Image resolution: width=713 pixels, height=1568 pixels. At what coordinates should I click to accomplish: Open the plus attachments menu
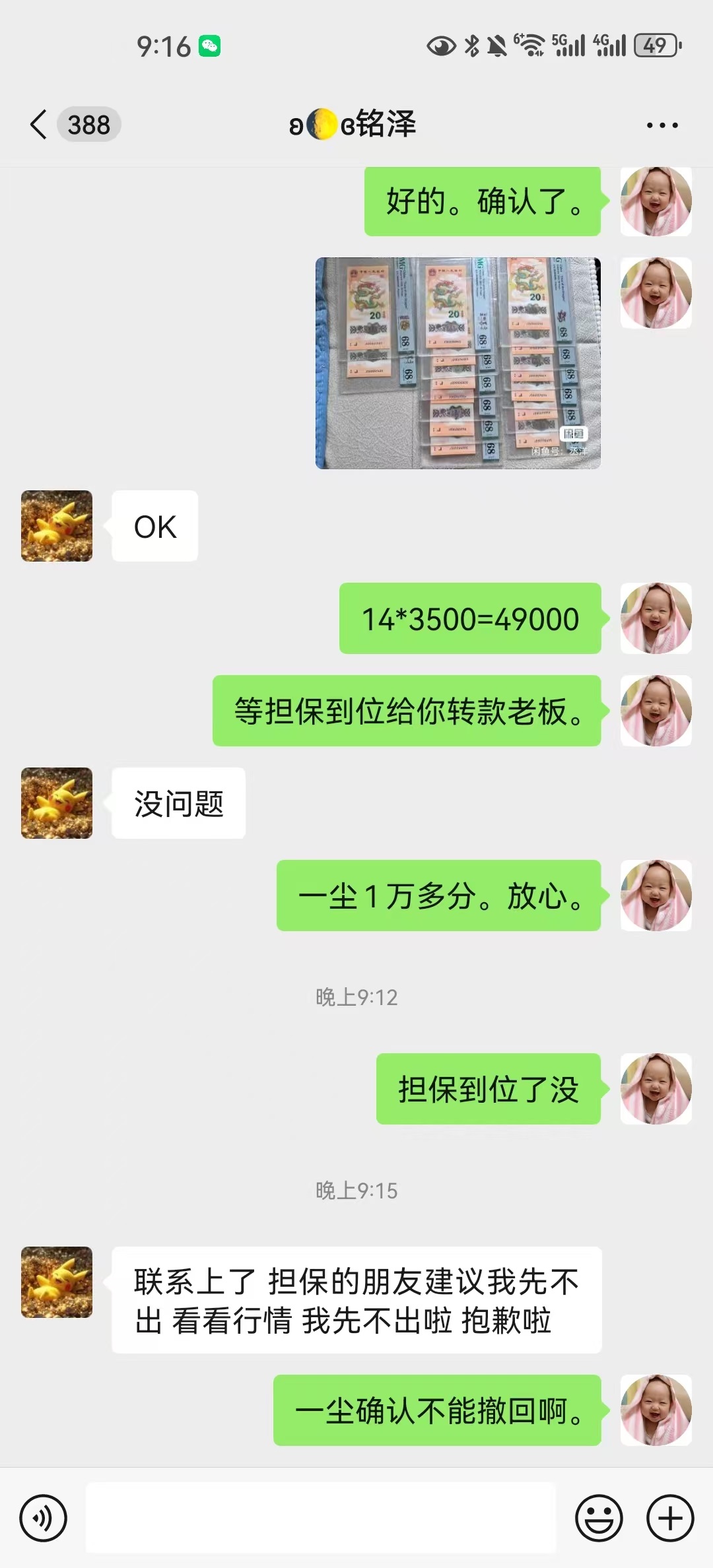(670, 1519)
